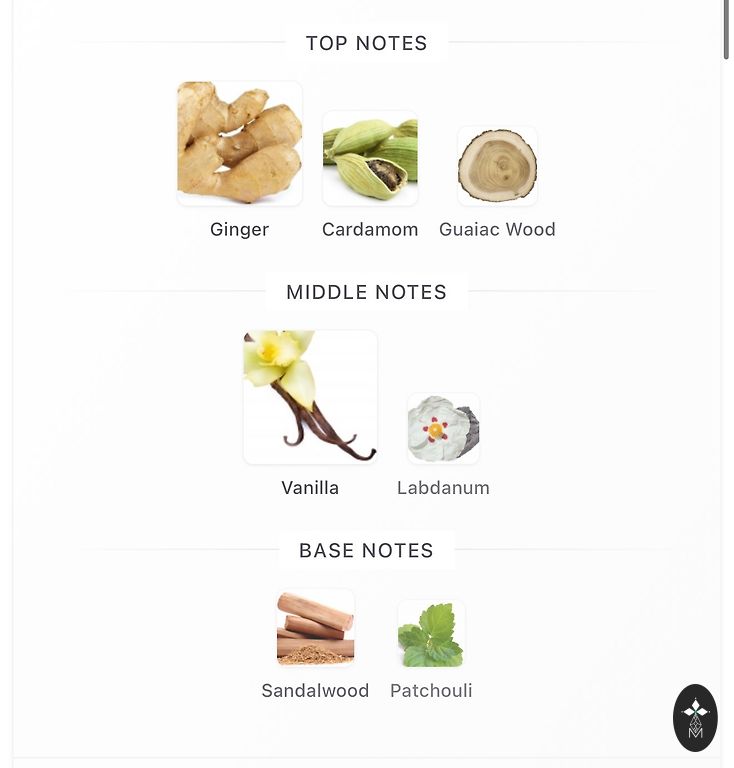Select the Vanilla note
The image size is (734, 768).
coord(310,398)
